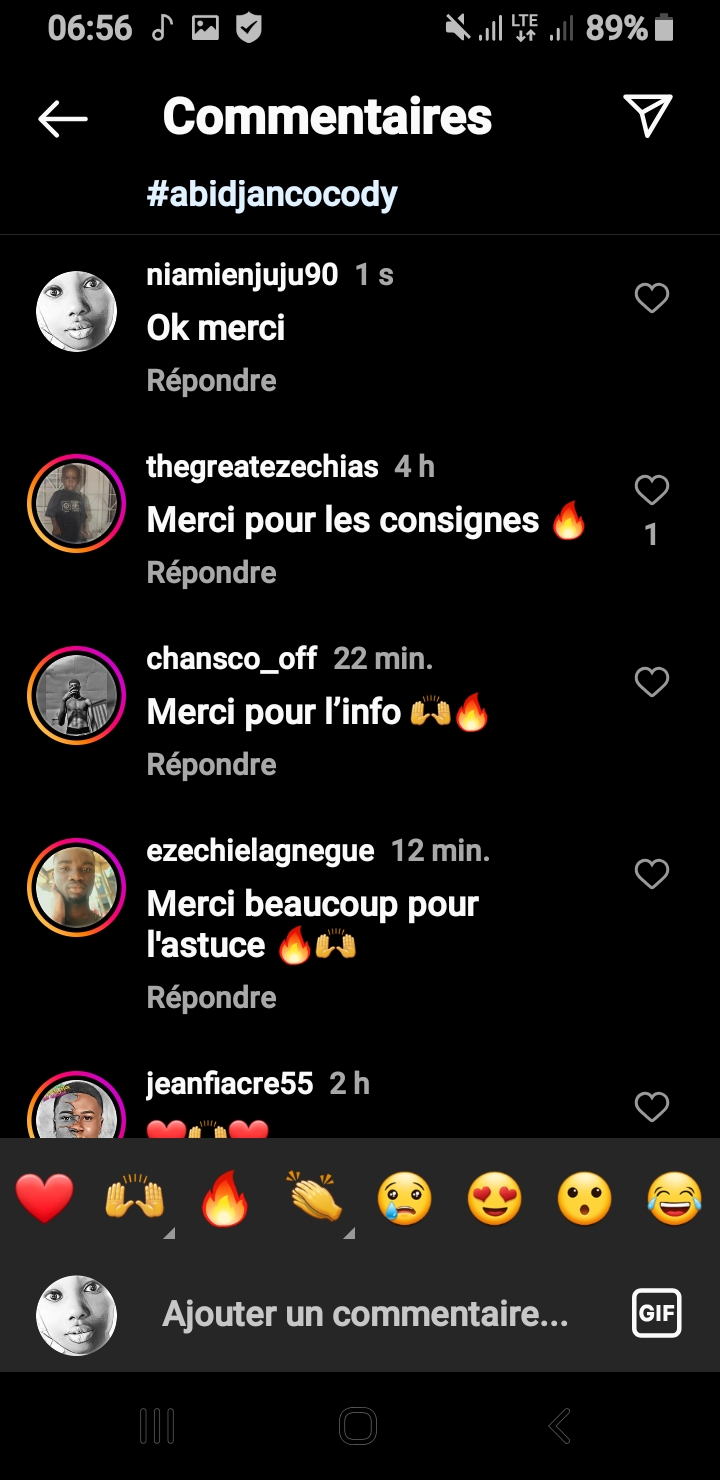720x1480 pixels.
Task: Like ezechielagnegue's comment
Action: [x=652, y=875]
